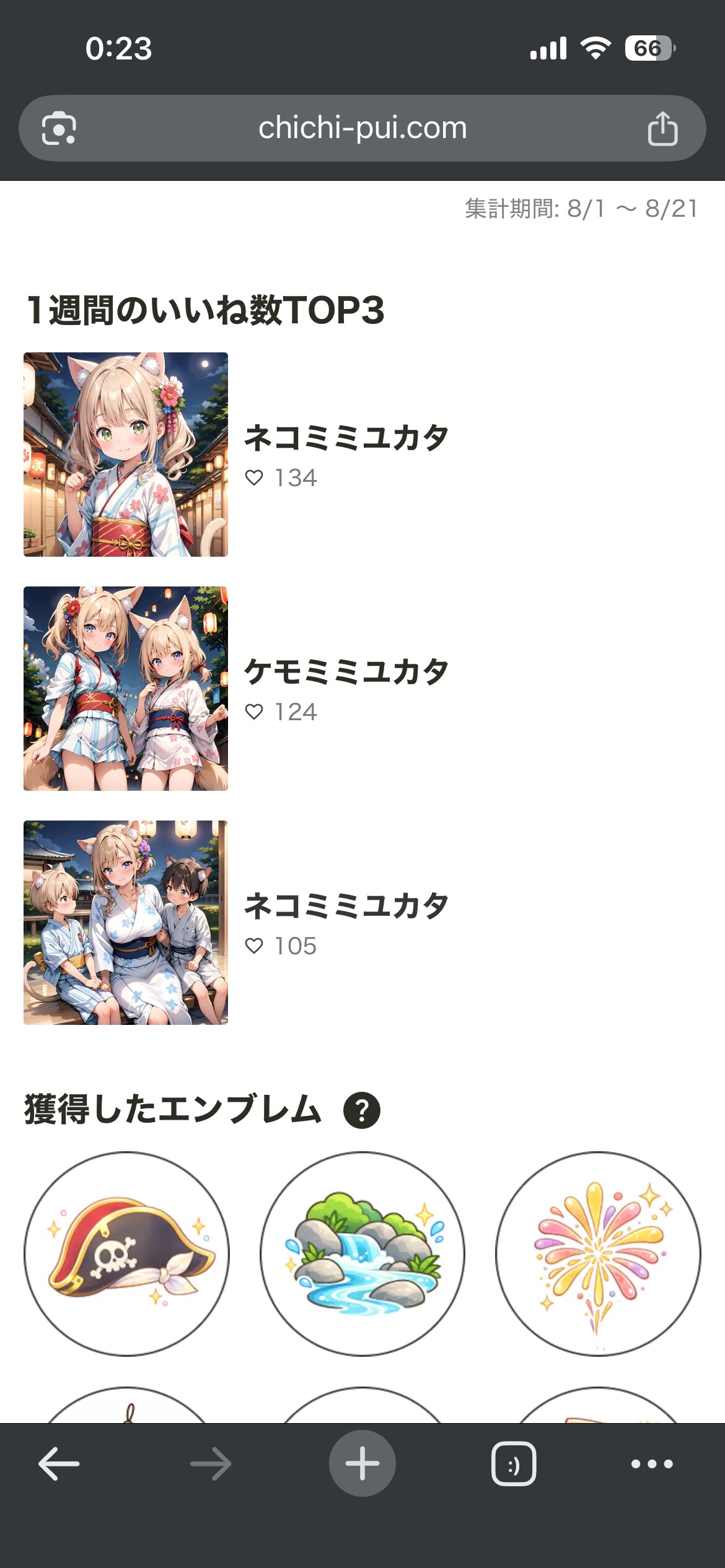The height and width of the screenshot is (1568, 725).
Task: Open a new browser tab
Action: click(x=362, y=1463)
